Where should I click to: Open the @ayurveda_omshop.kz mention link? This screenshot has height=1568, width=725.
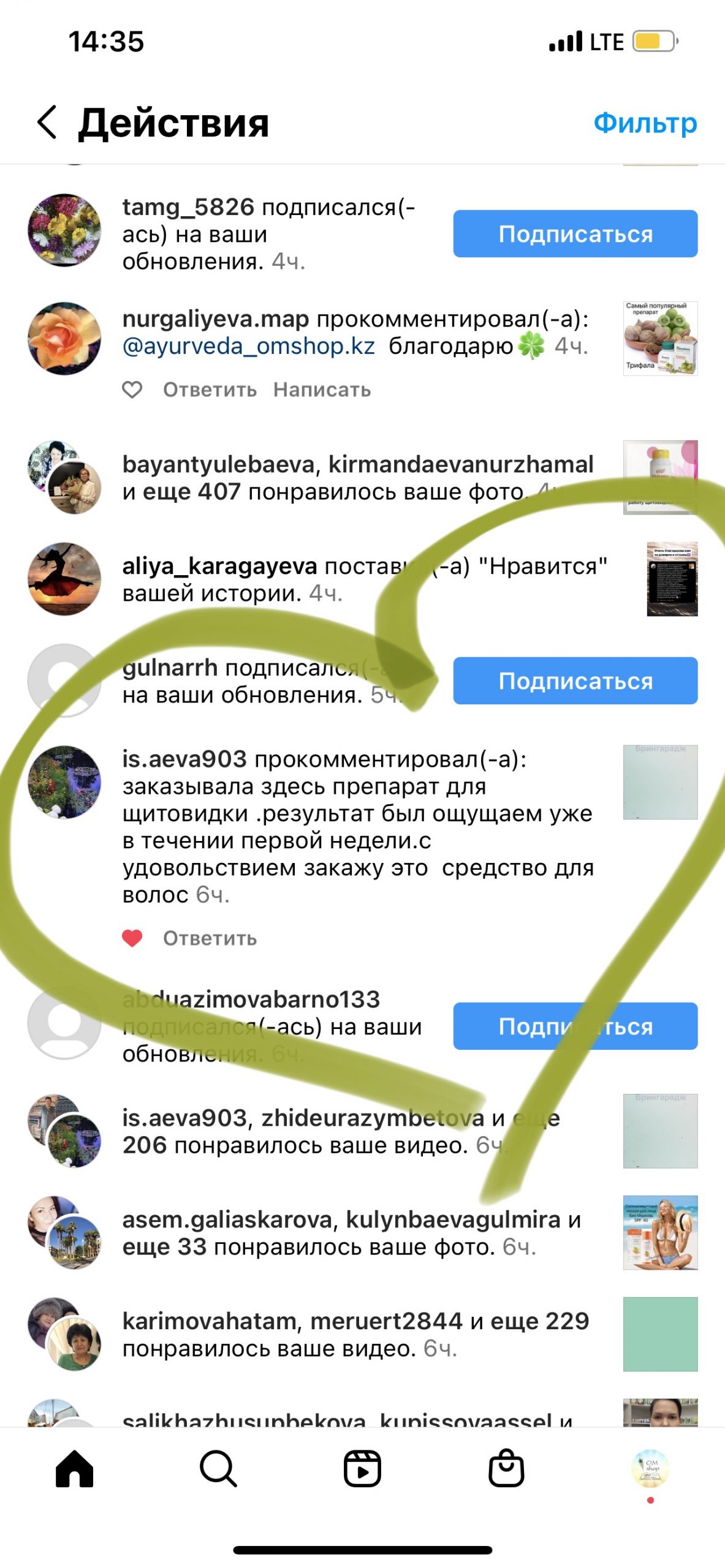coord(248,347)
